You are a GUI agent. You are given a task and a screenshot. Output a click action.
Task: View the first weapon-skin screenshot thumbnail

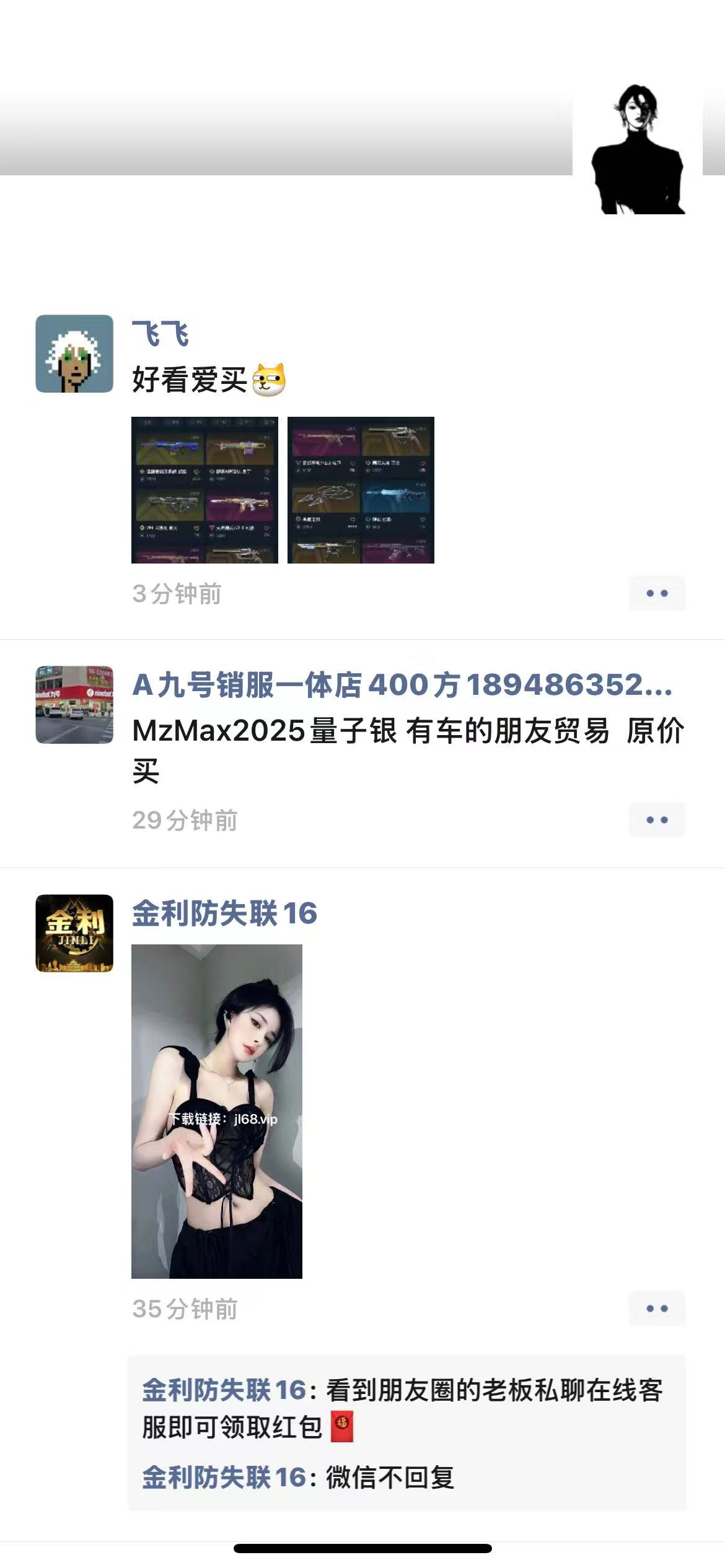coord(204,491)
